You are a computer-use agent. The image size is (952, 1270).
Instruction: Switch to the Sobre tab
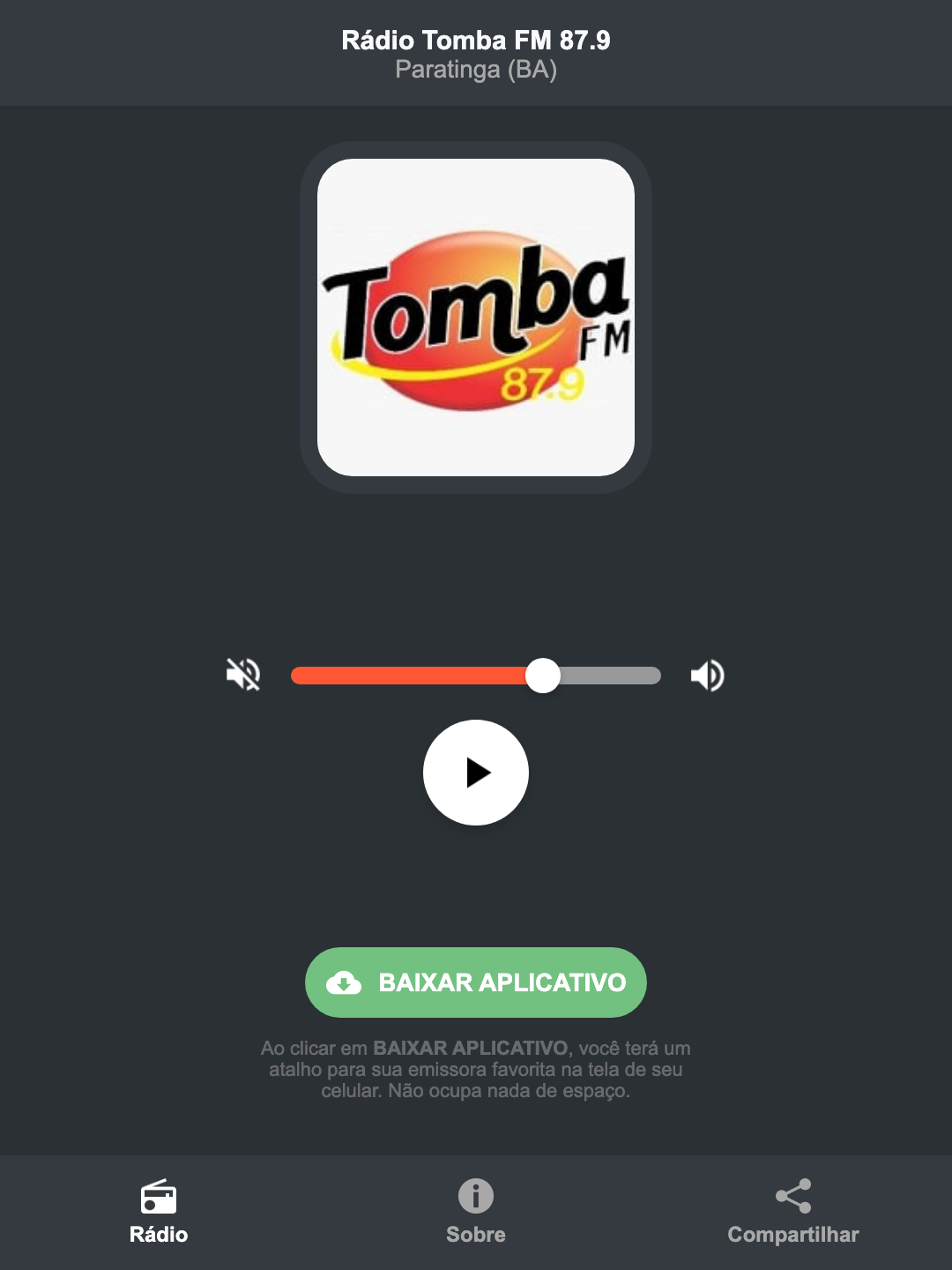click(475, 1213)
